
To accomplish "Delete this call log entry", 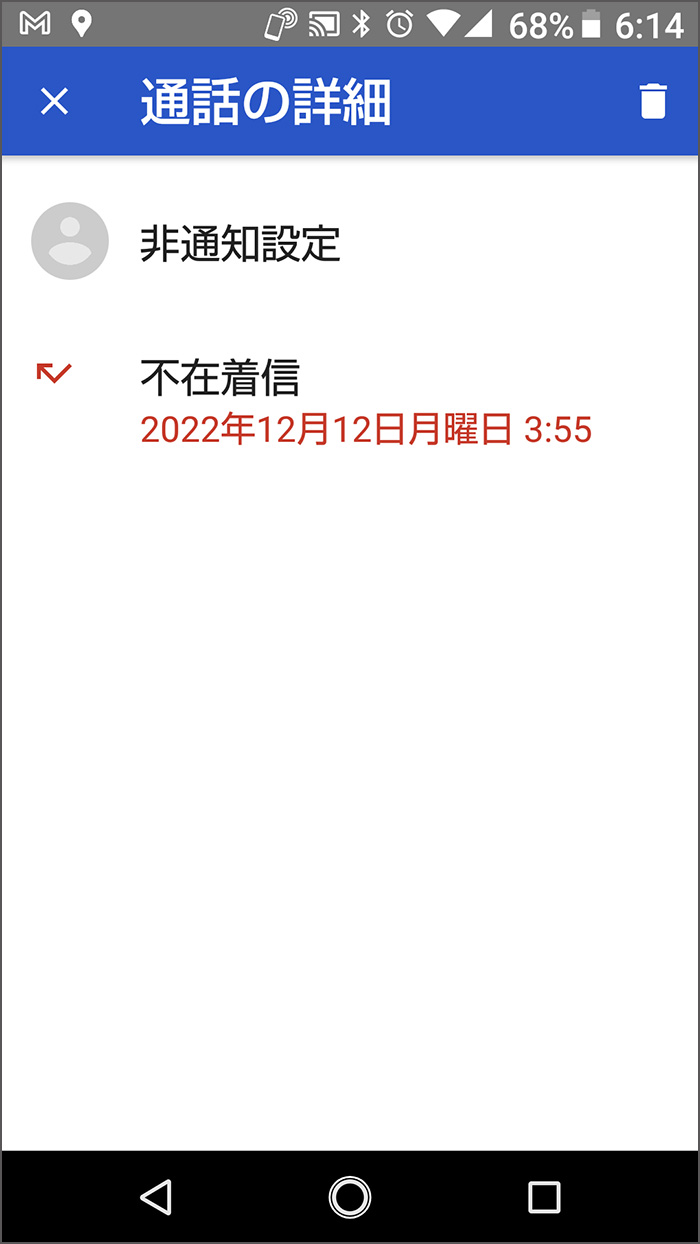I will tap(652, 101).
